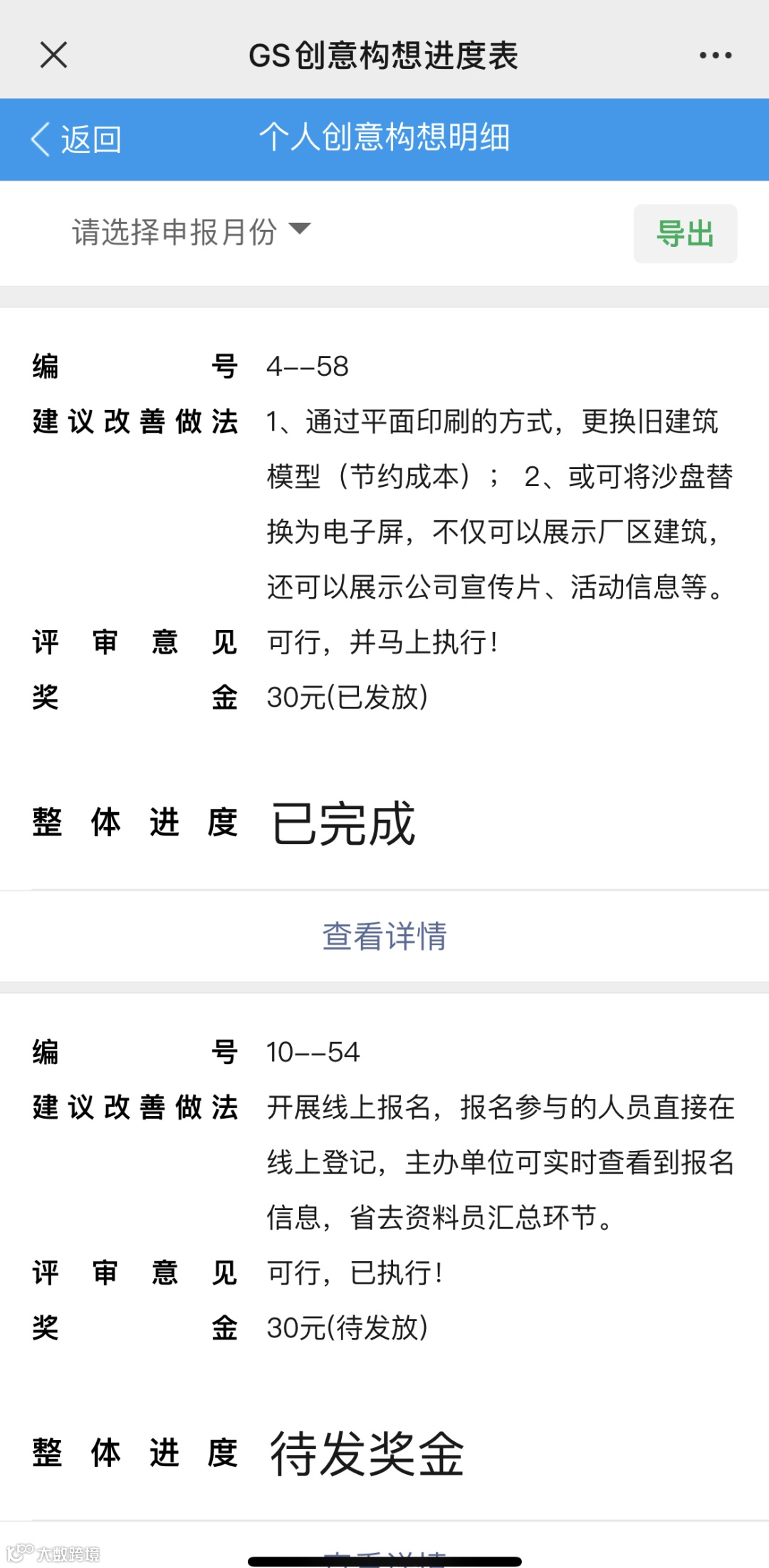Tap the GS创意构想进度表 title
This screenshot has width=769, height=1568.
point(384,55)
